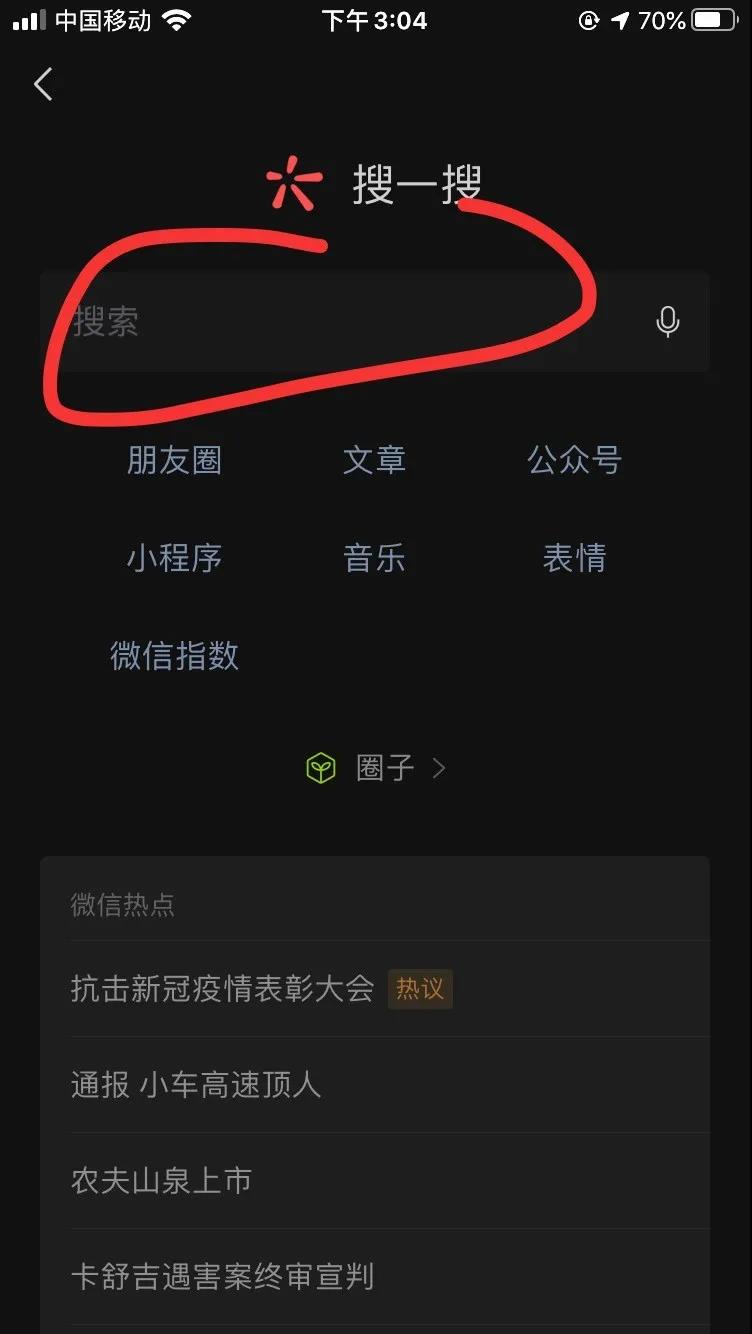Select the 文章 search category

point(374,460)
